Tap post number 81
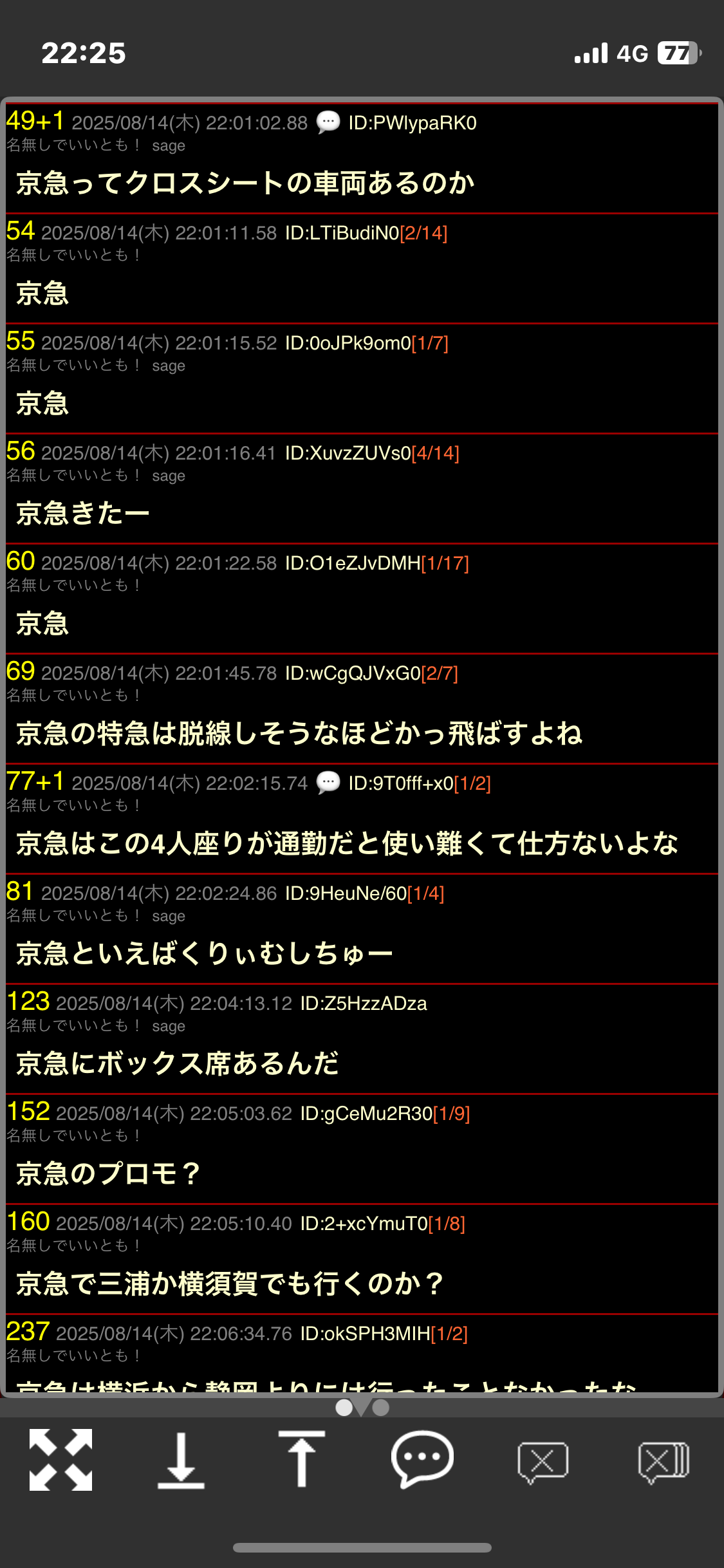This screenshot has height=1568, width=724. pyautogui.click(x=20, y=891)
